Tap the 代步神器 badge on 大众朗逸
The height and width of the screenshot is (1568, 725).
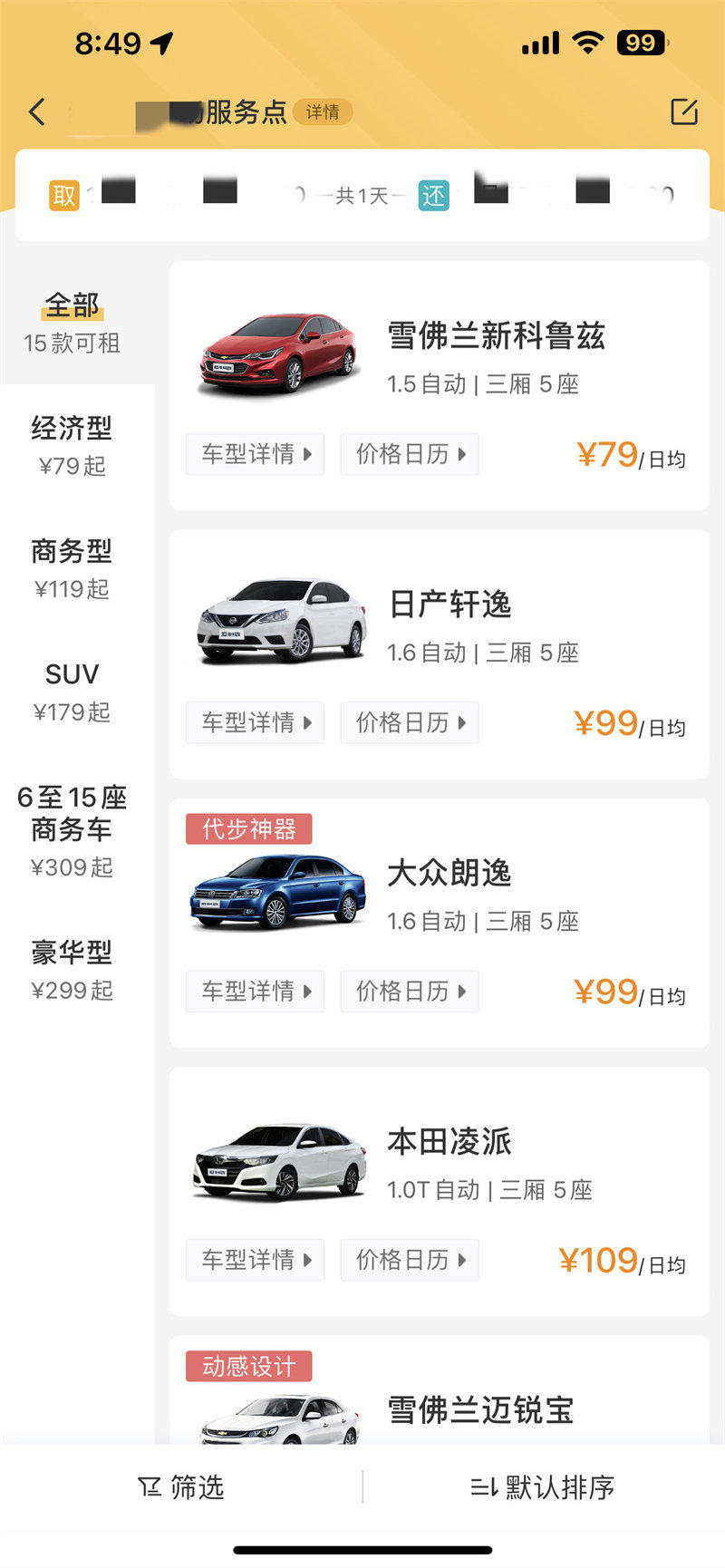tap(248, 828)
